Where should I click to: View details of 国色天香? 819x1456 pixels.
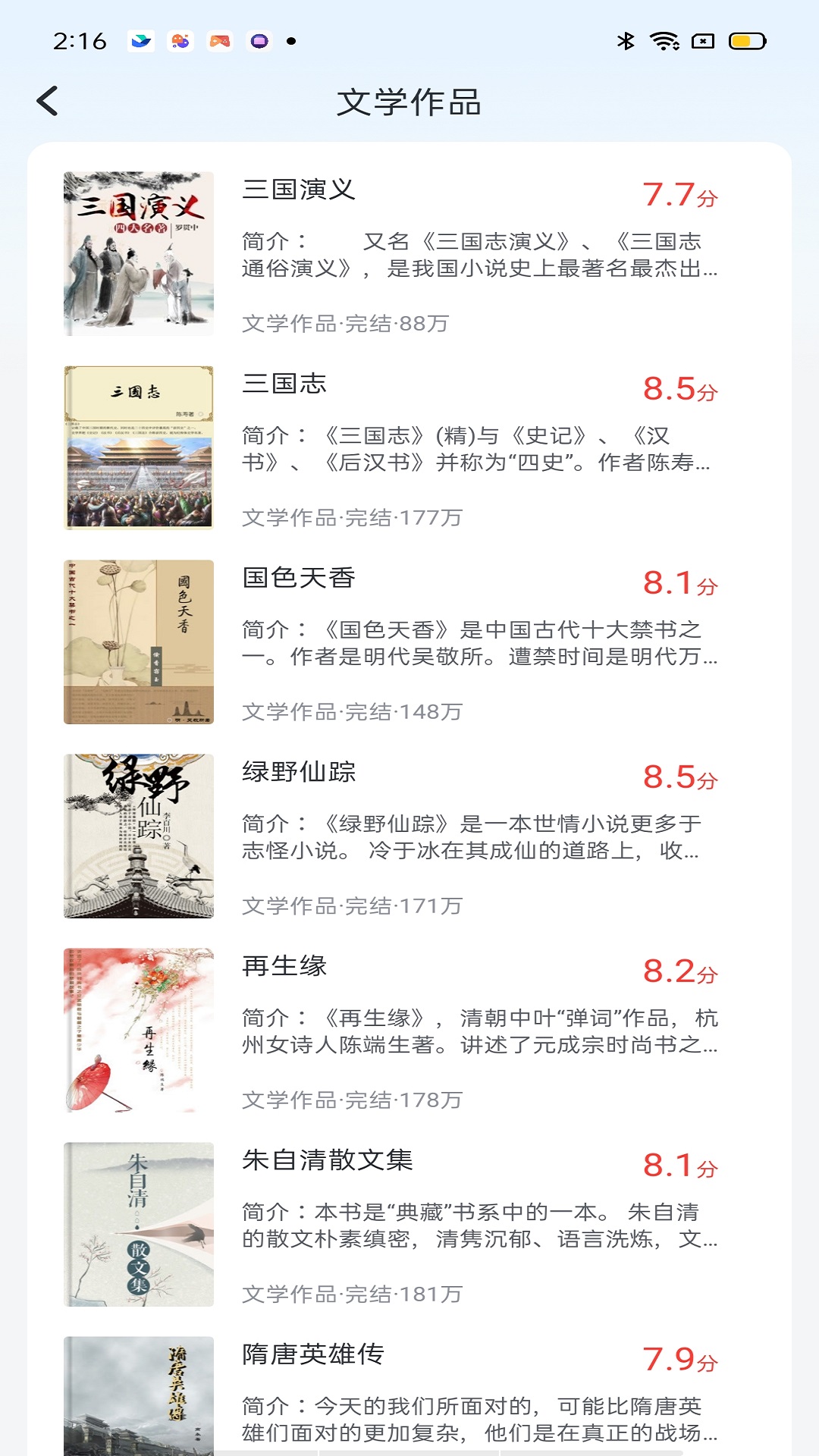click(409, 642)
